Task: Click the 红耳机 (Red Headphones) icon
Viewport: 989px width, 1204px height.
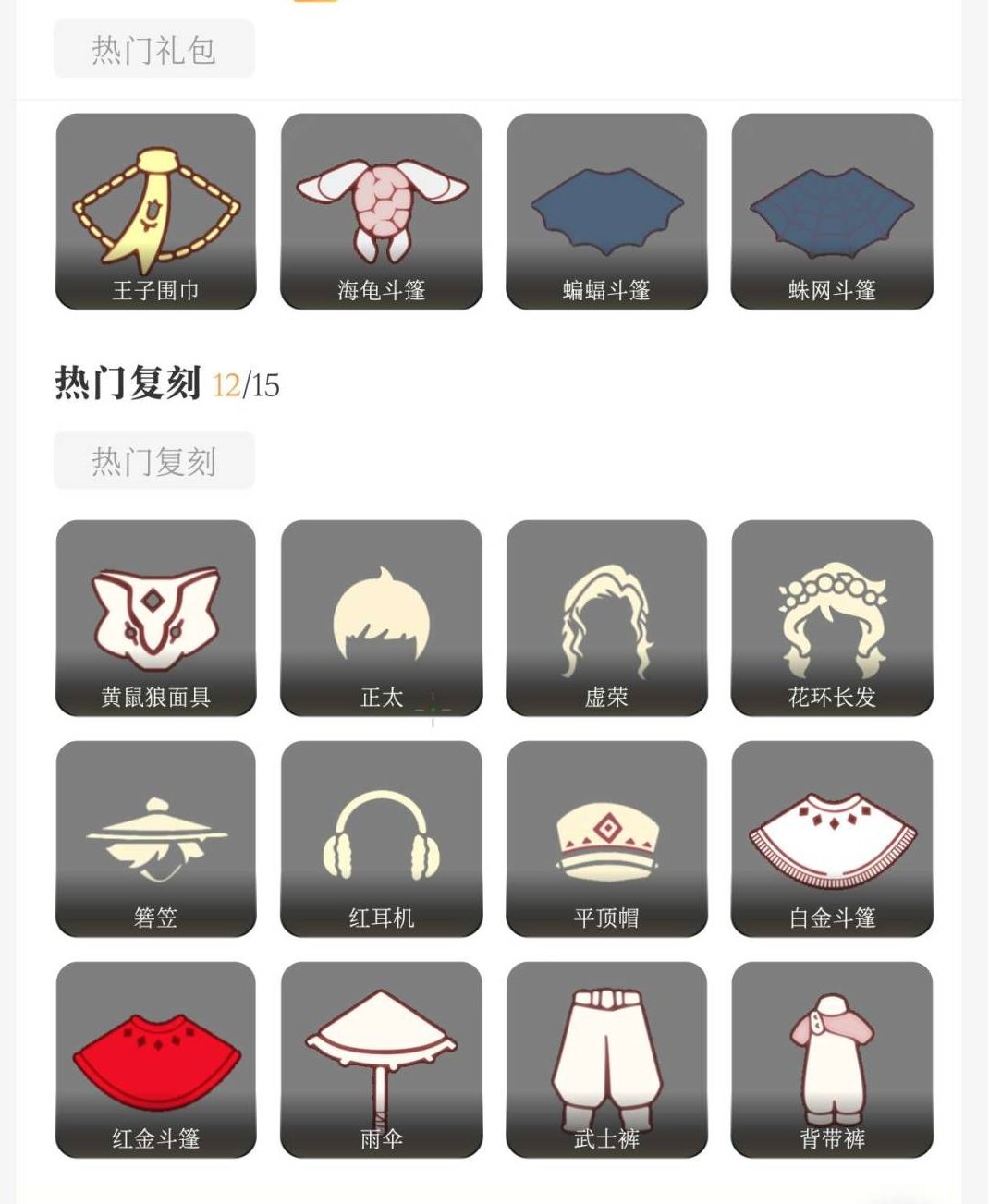Action: tap(380, 839)
